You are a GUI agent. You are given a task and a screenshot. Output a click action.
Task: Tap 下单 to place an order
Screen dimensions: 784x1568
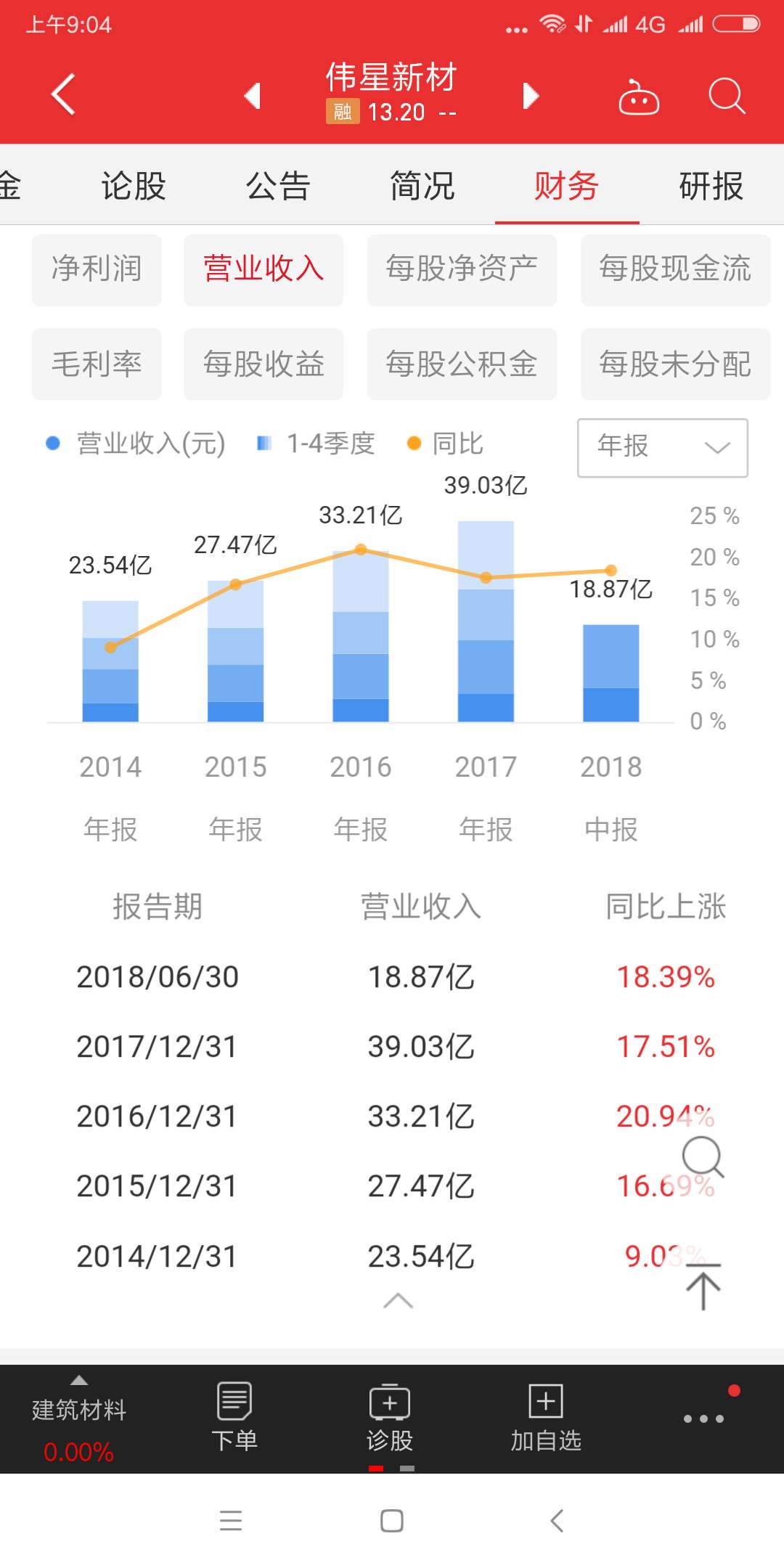234,1416
